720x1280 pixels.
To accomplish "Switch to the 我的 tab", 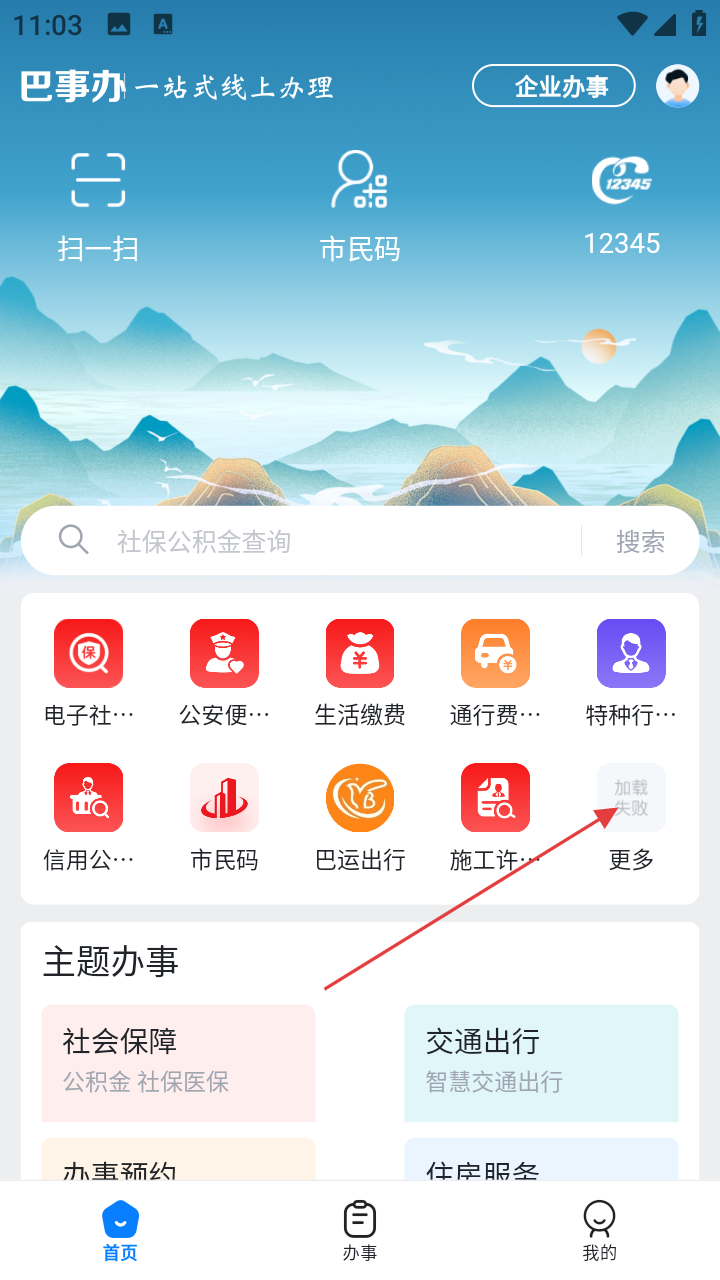I will click(x=599, y=1230).
